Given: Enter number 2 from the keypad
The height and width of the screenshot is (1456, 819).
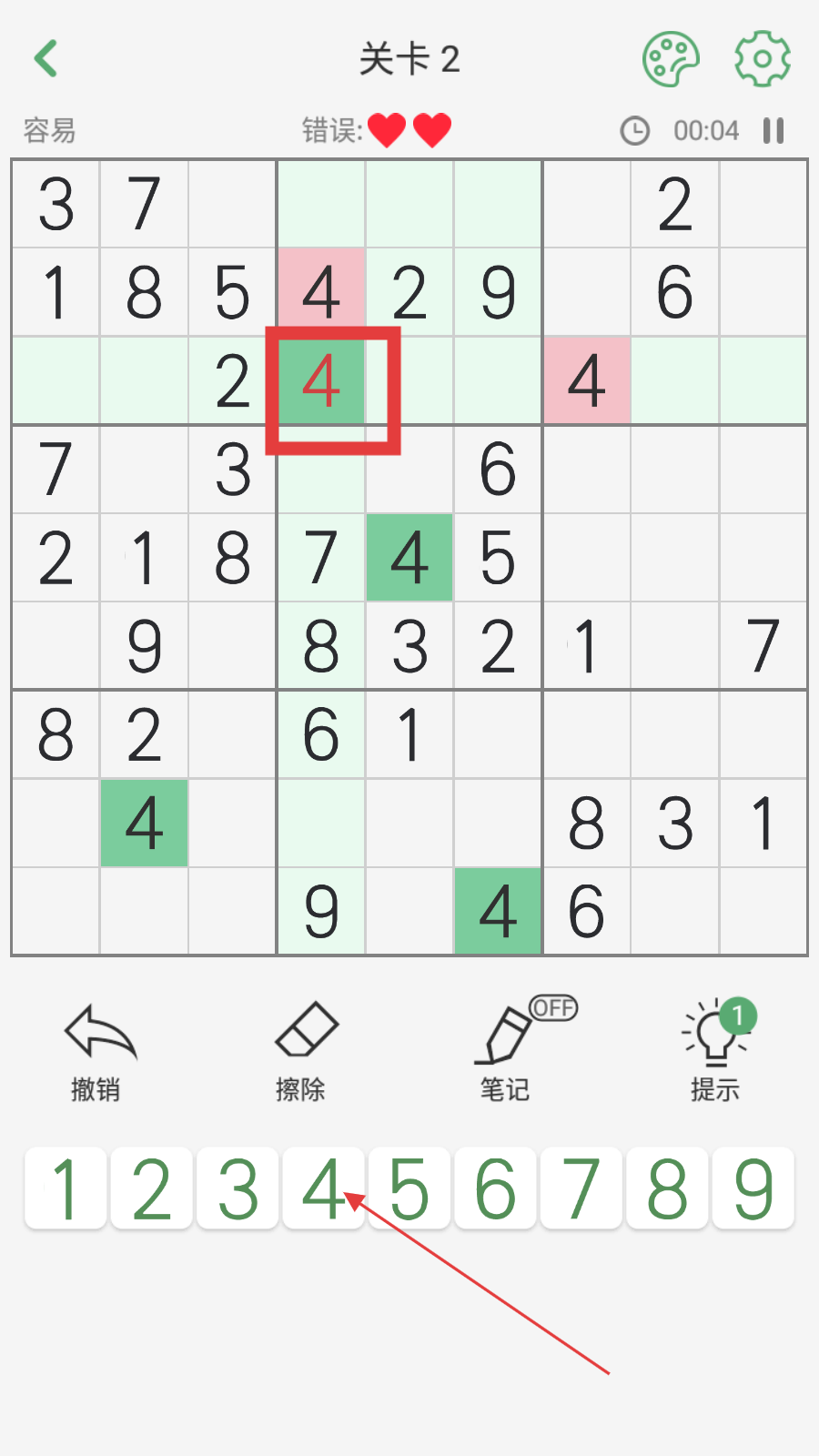Looking at the screenshot, I should tap(151, 1188).
